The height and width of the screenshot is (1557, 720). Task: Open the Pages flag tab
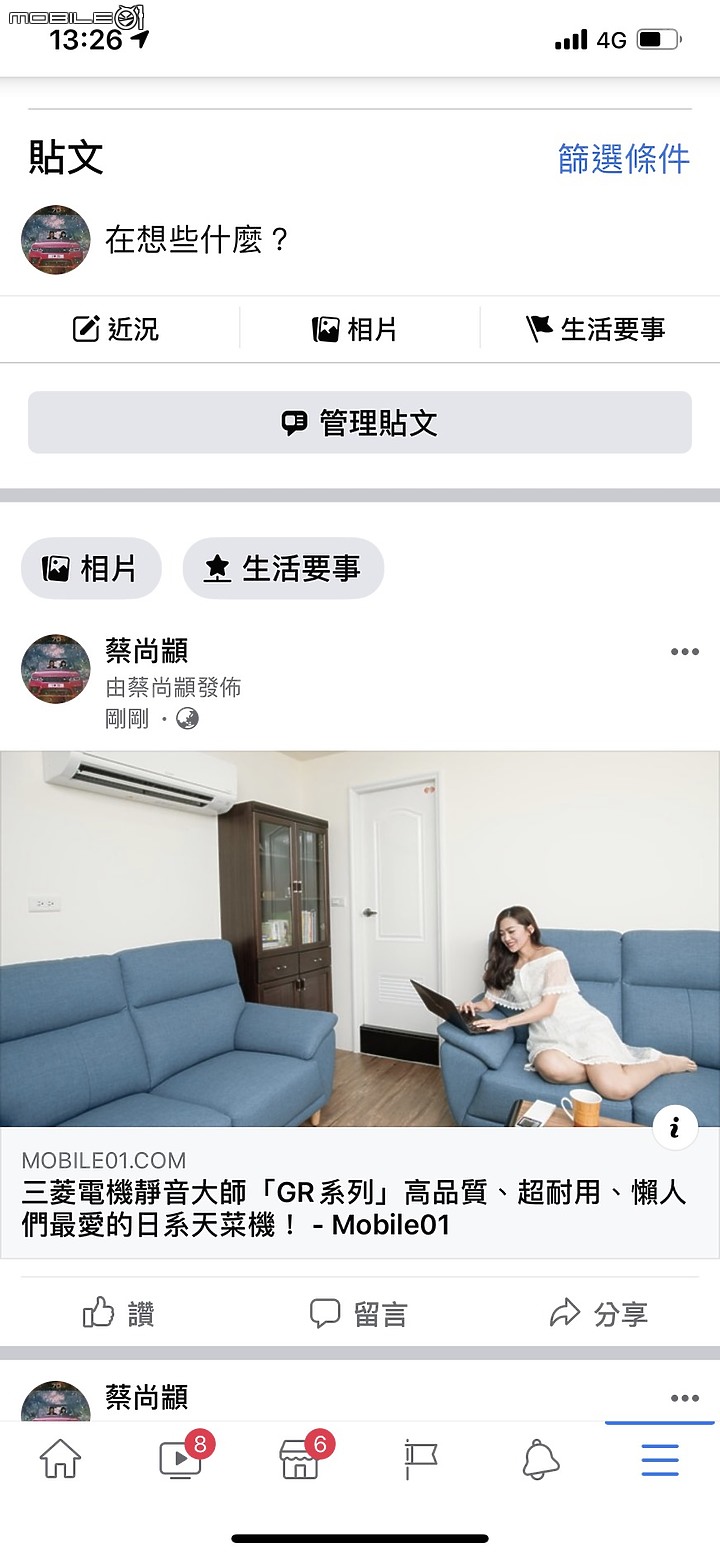point(420,1460)
